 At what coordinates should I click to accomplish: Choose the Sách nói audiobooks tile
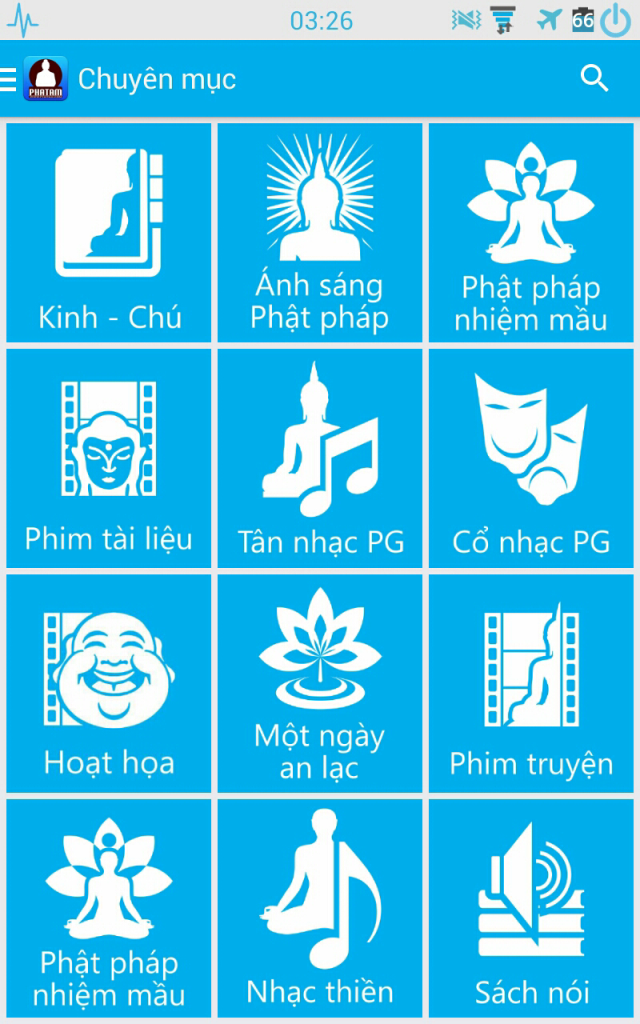click(x=531, y=908)
